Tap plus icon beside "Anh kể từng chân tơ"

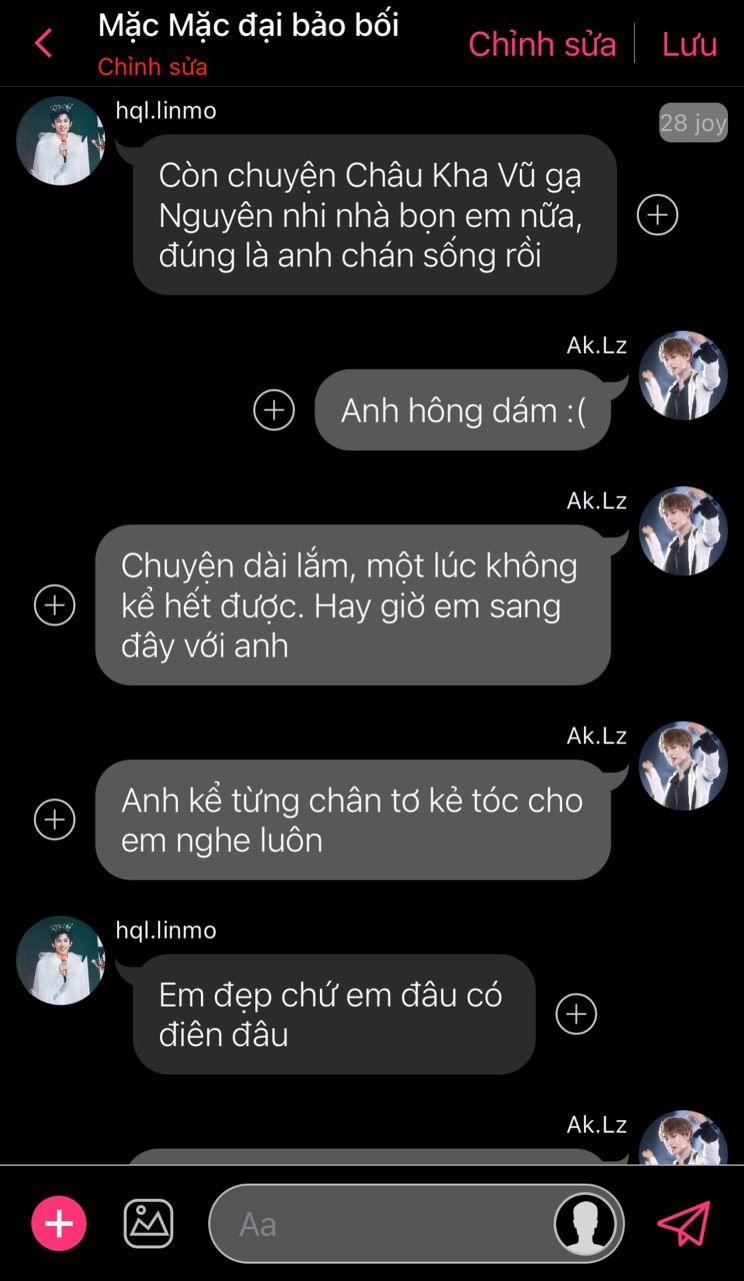55,819
